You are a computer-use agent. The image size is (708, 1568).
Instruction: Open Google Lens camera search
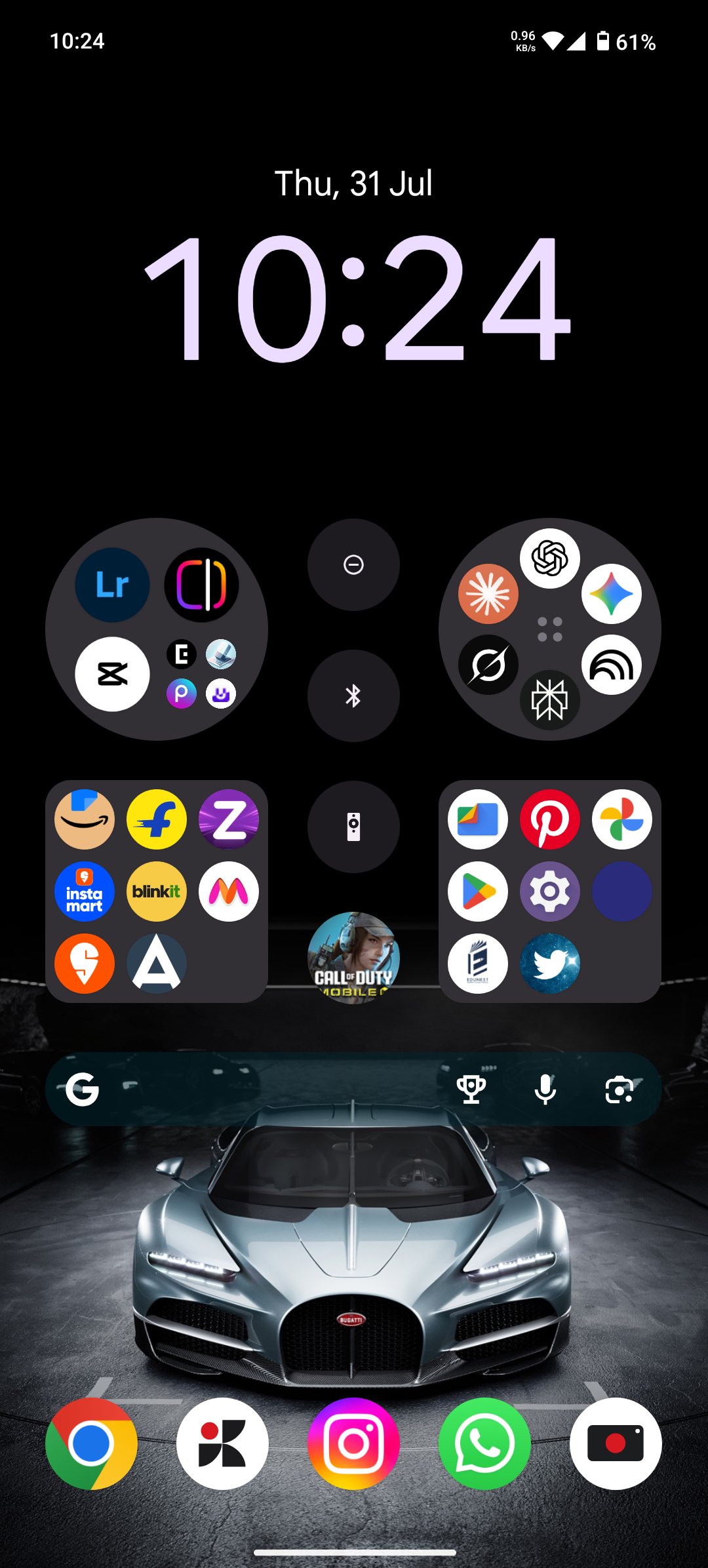pos(619,1089)
